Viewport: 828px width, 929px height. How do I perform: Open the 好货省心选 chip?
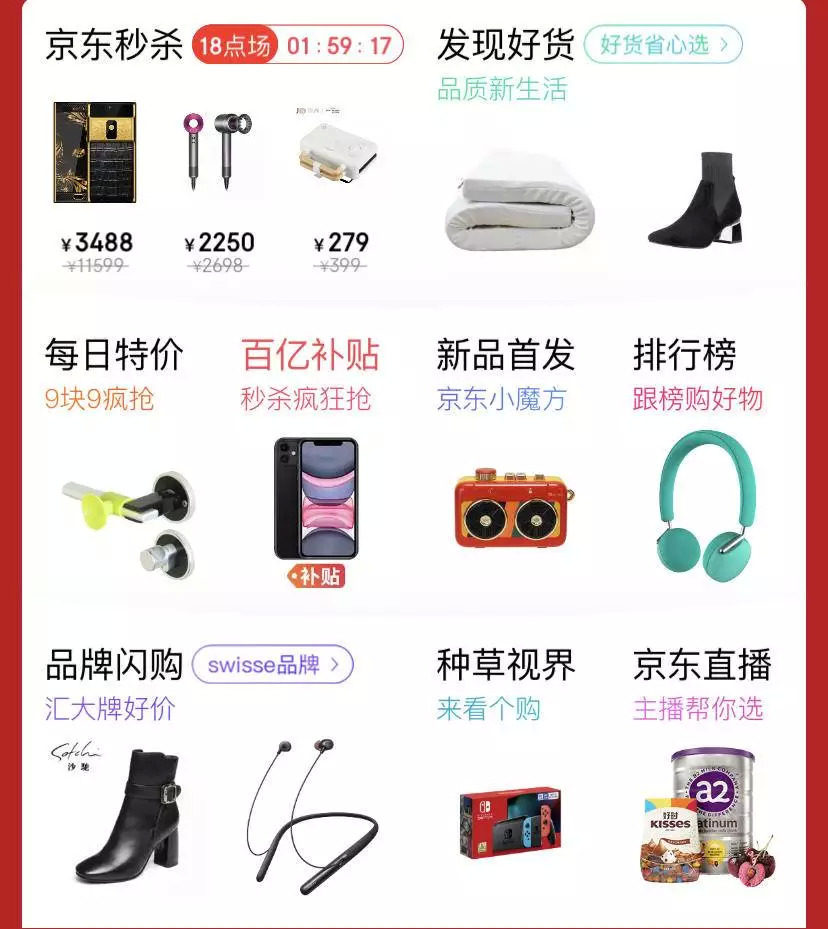662,44
